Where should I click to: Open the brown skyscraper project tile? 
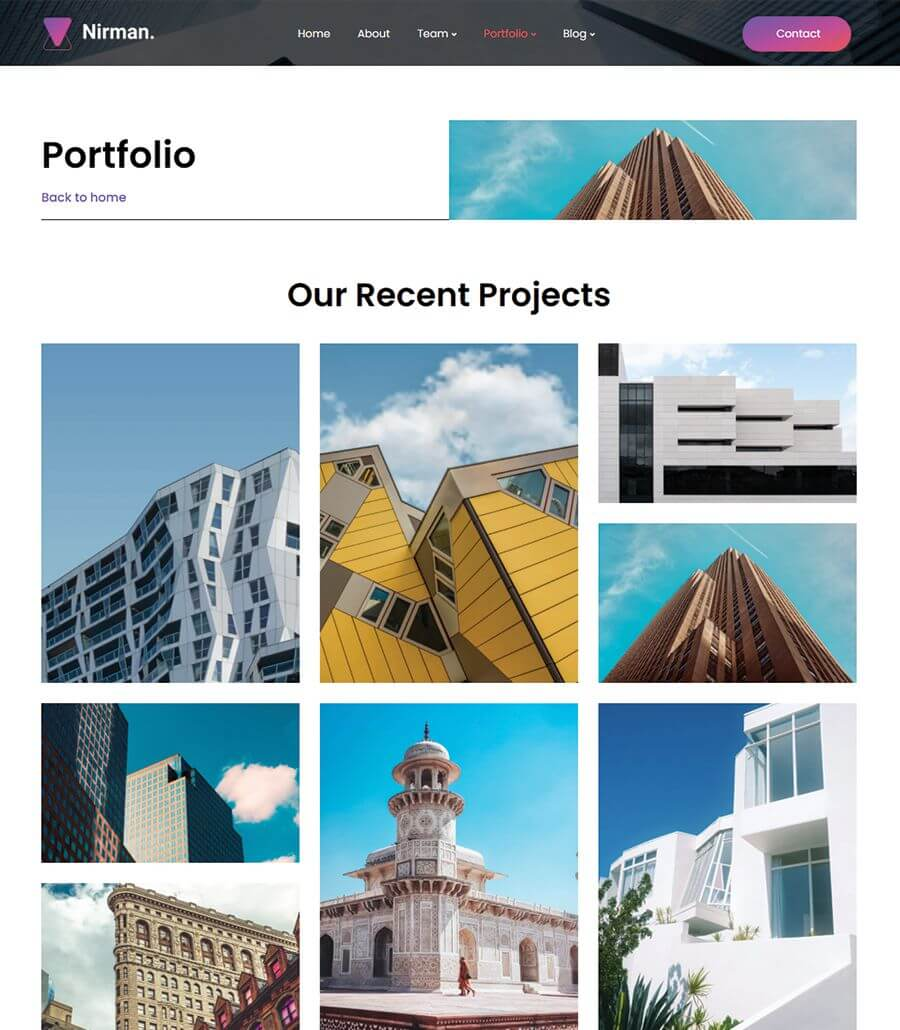[x=727, y=603]
